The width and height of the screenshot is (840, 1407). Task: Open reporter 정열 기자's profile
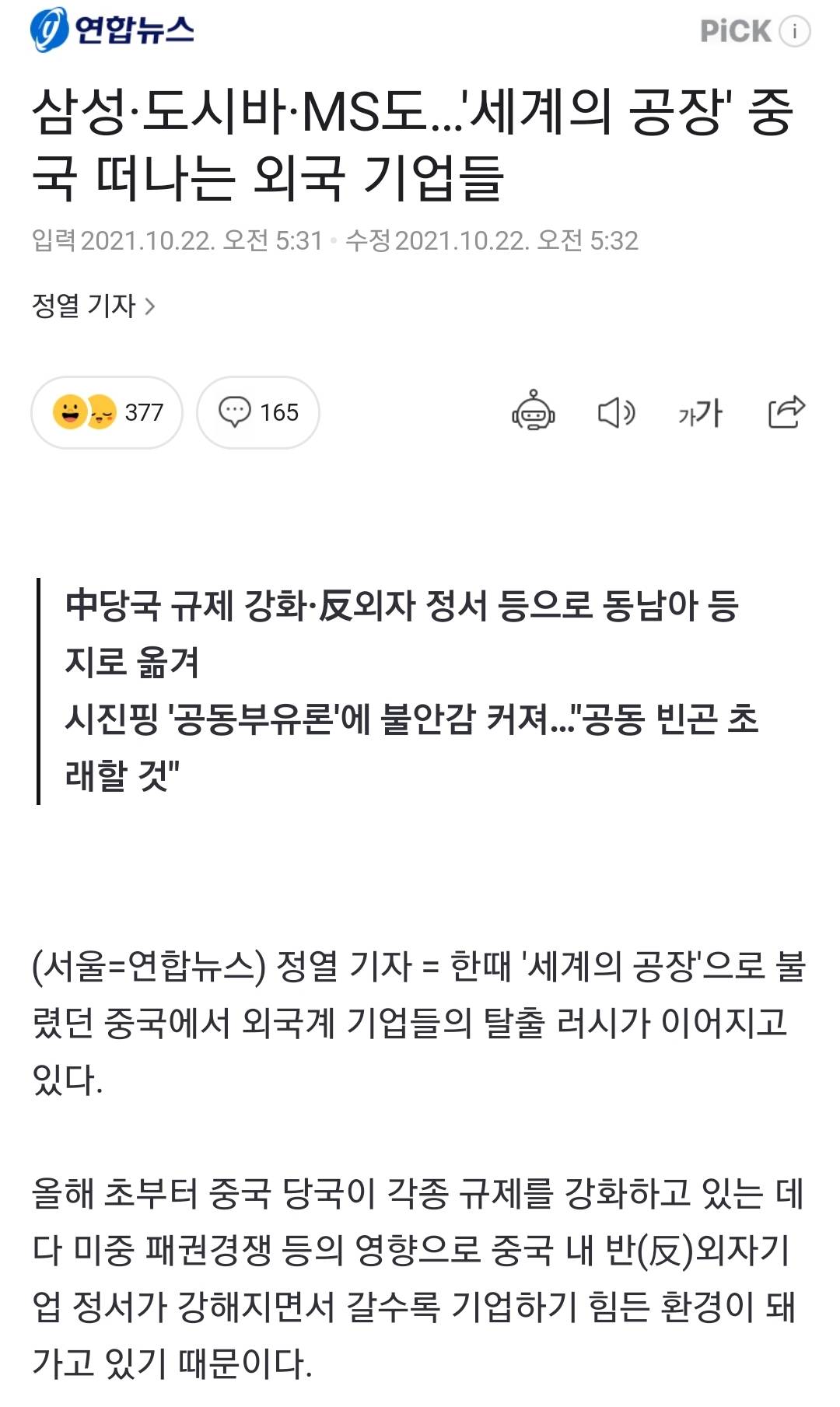pyautogui.click(x=93, y=306)
